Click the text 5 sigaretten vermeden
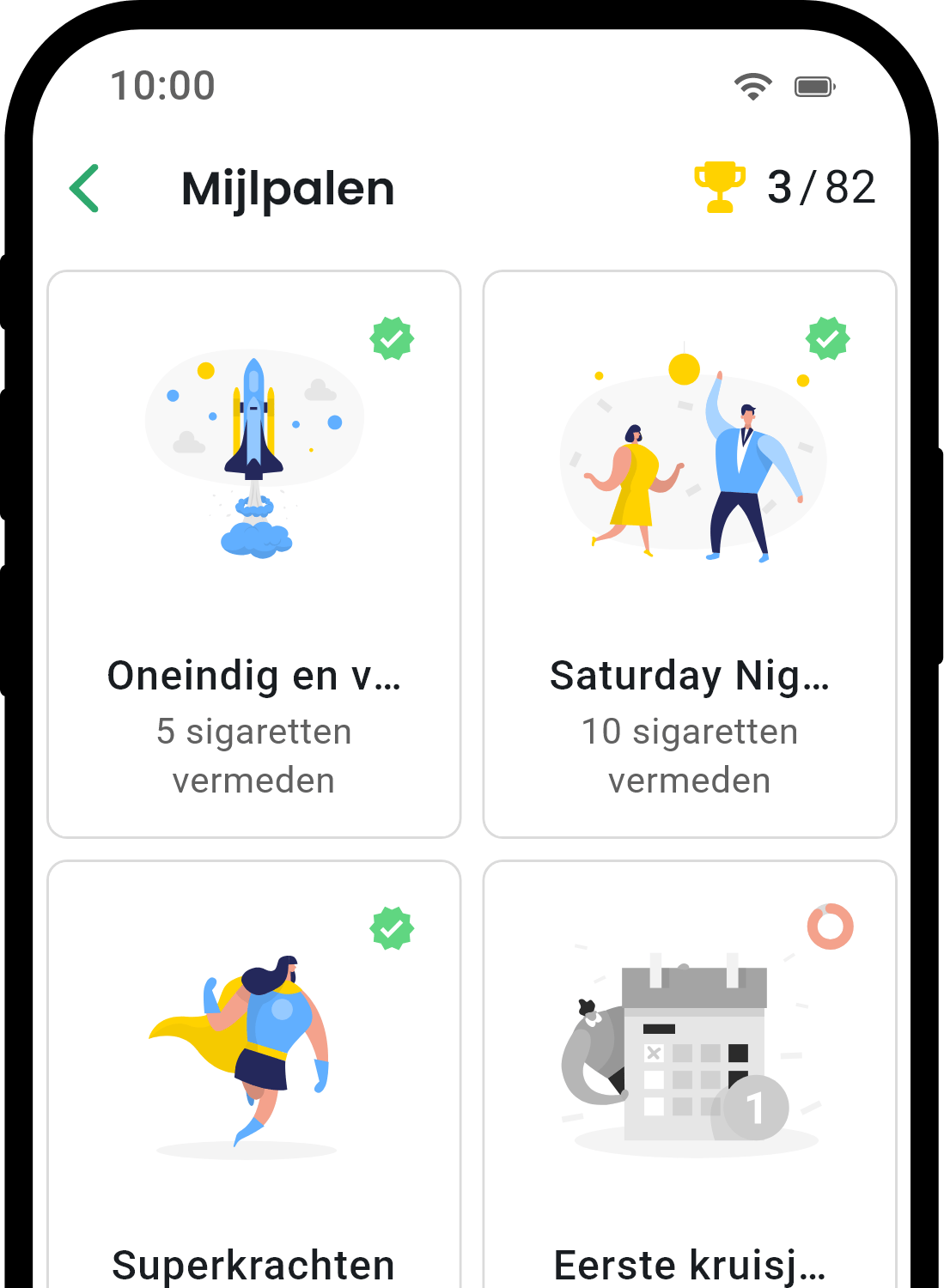The width and height of the screenshot is (944, 1288). click(253, 756)
